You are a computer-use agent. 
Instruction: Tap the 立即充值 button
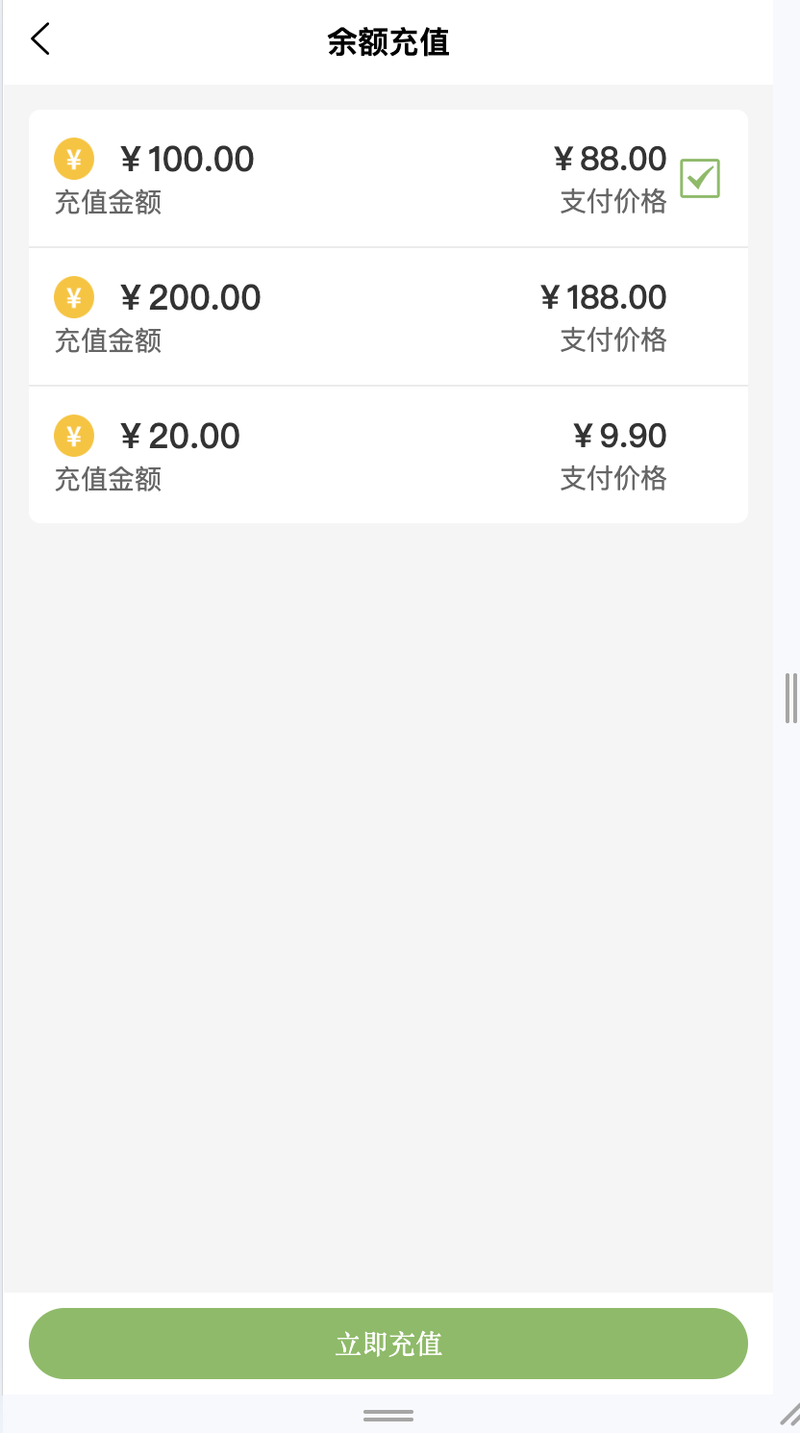[x=388, y=1343]
